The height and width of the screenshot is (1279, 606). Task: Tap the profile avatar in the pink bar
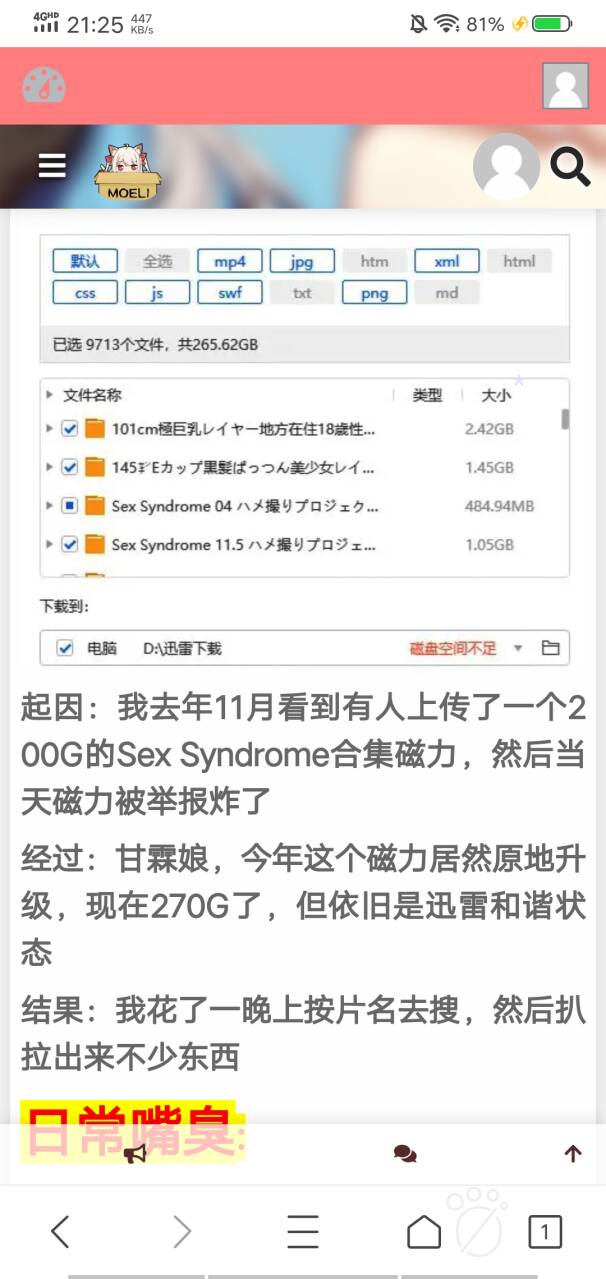click(x=565, y=85)
